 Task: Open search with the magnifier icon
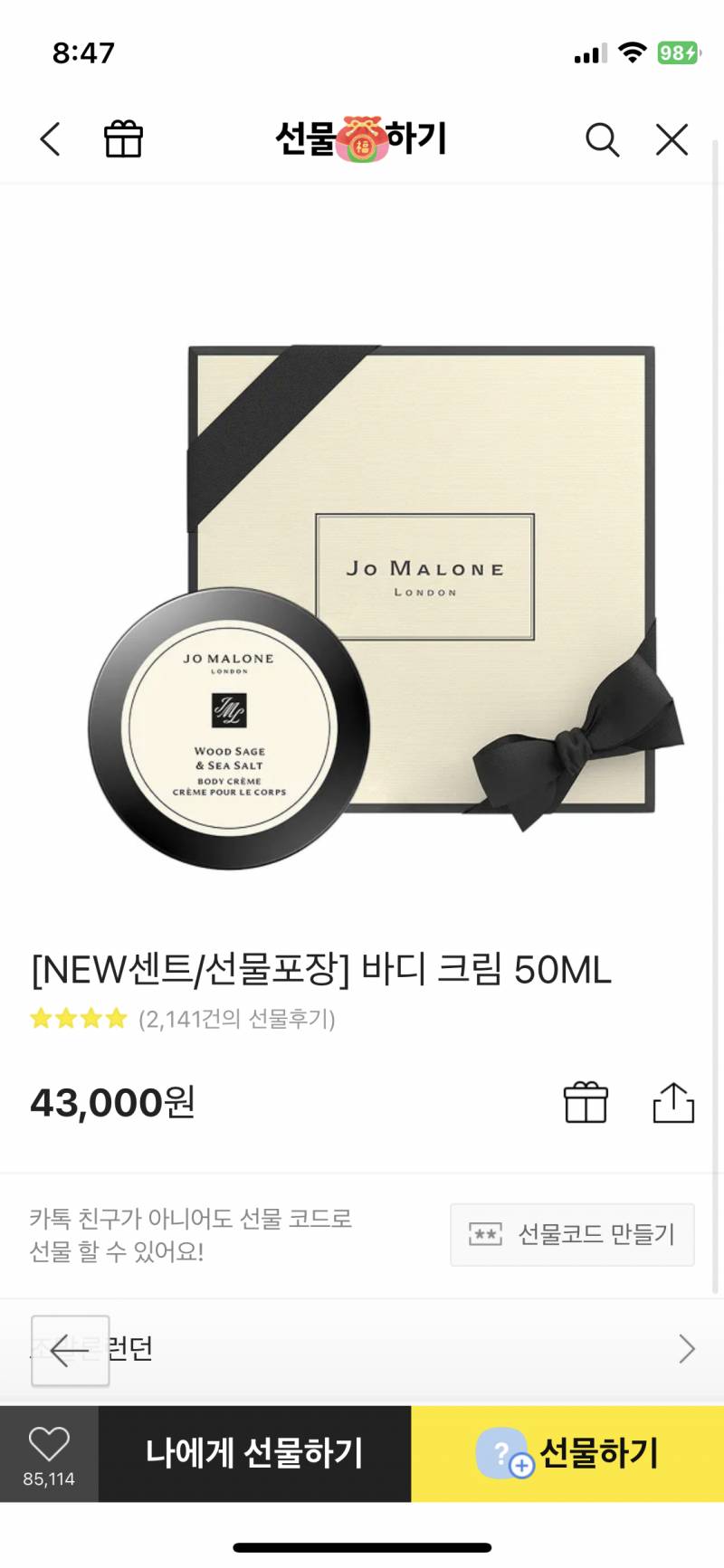pyautogui.click(x=602, y=140)
